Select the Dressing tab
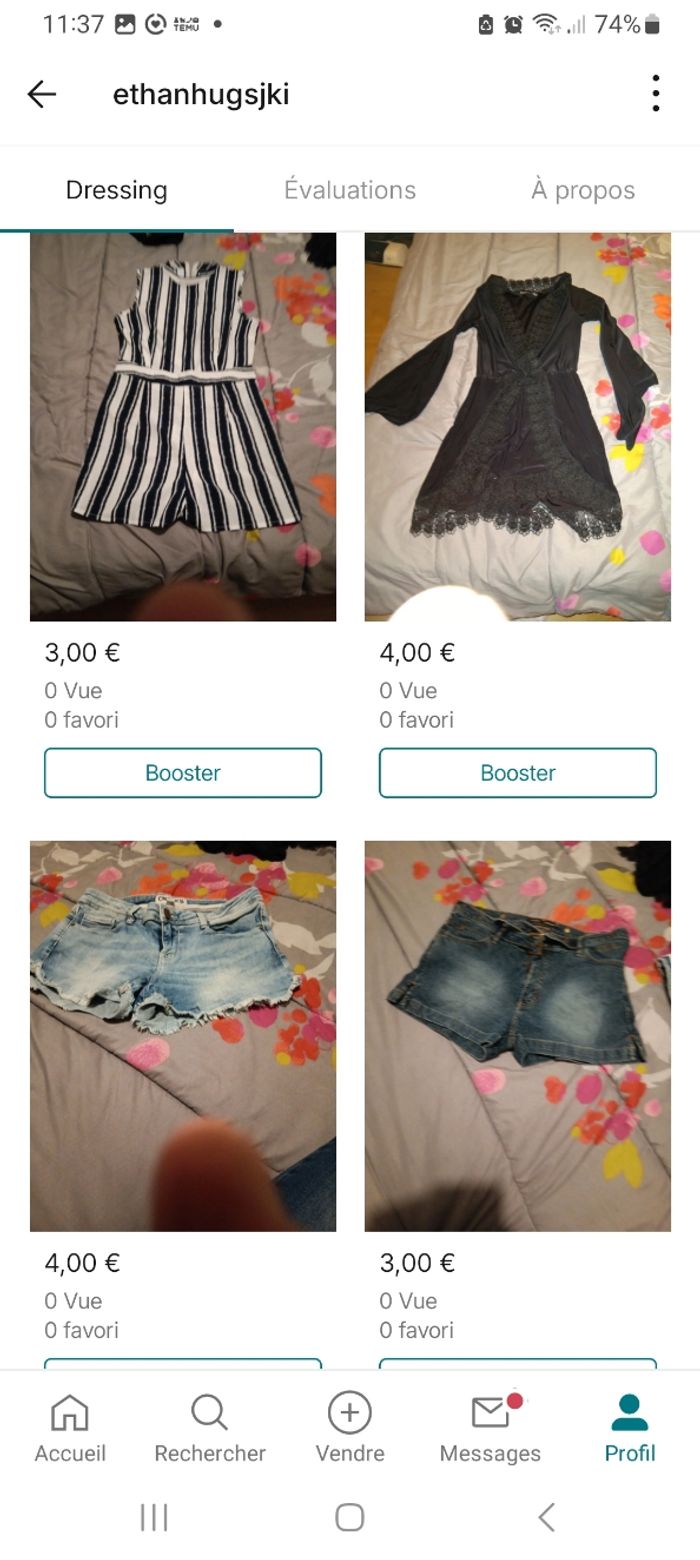The image size is (700, 1560). [116, 190]
